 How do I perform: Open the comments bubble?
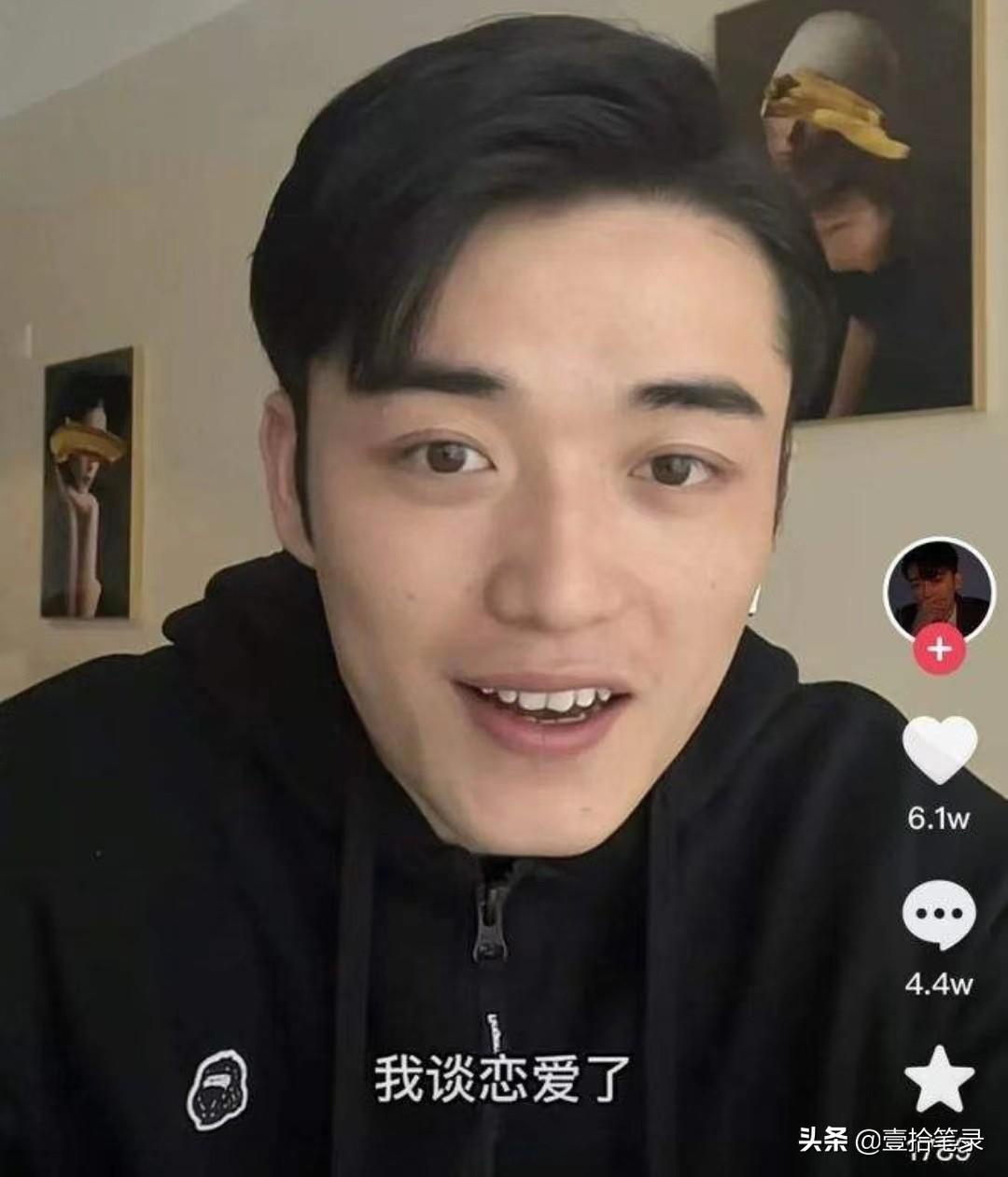[939, 914]
